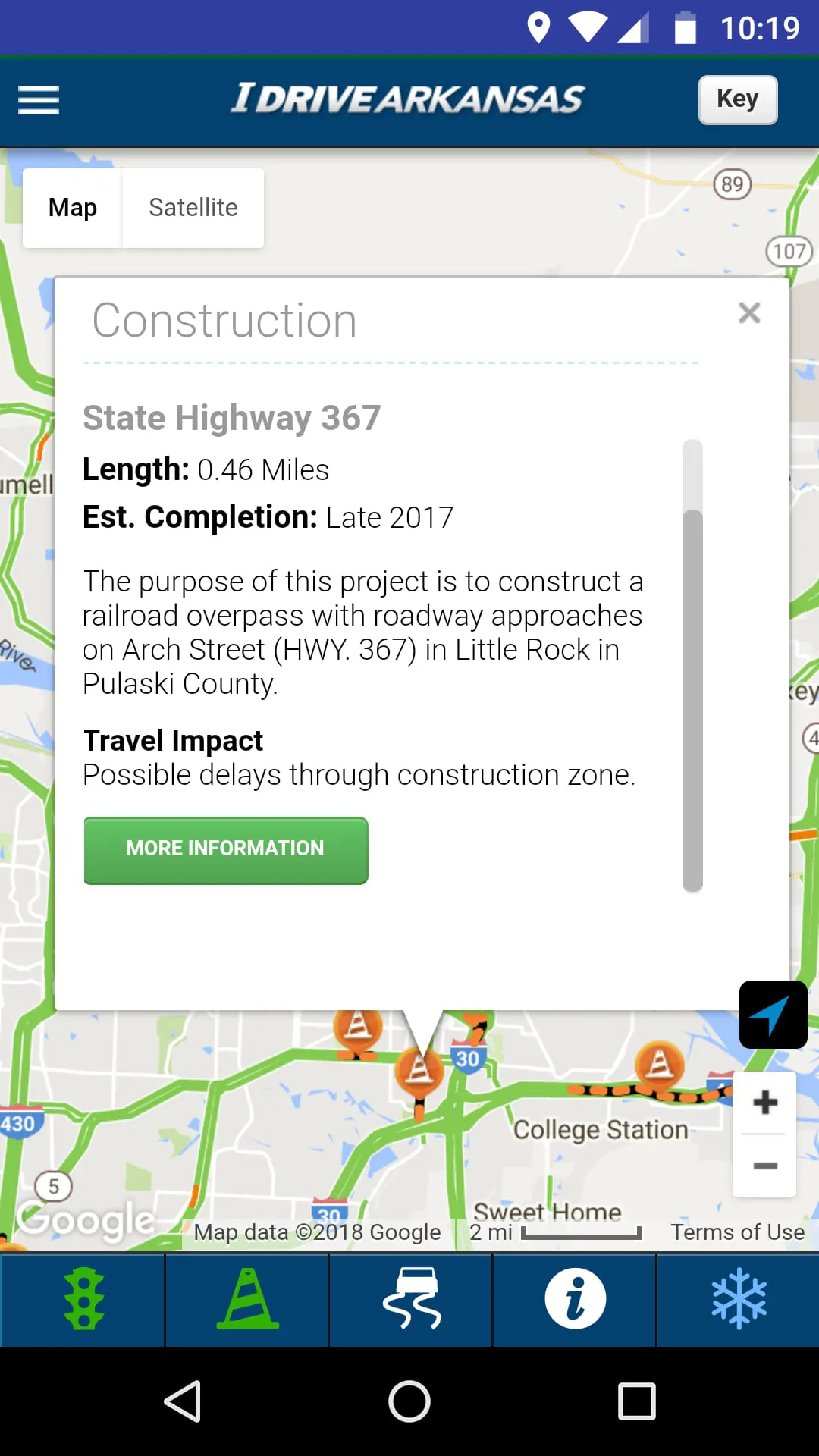
Task: Tap the MORE INFORMATION button
Action: click(x=225, y=850)
